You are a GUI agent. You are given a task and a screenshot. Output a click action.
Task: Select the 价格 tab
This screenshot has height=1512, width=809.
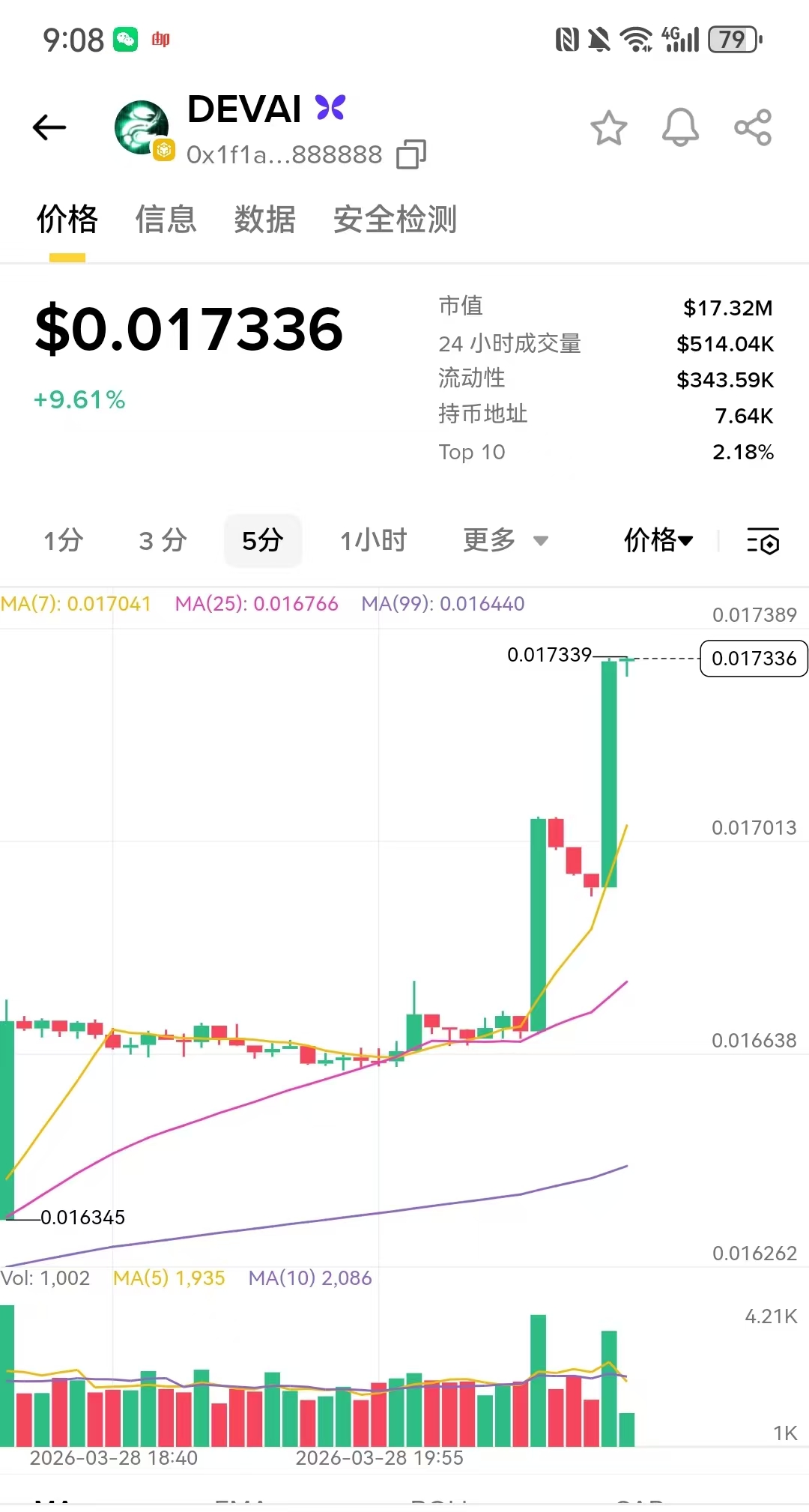click(67, 220)
